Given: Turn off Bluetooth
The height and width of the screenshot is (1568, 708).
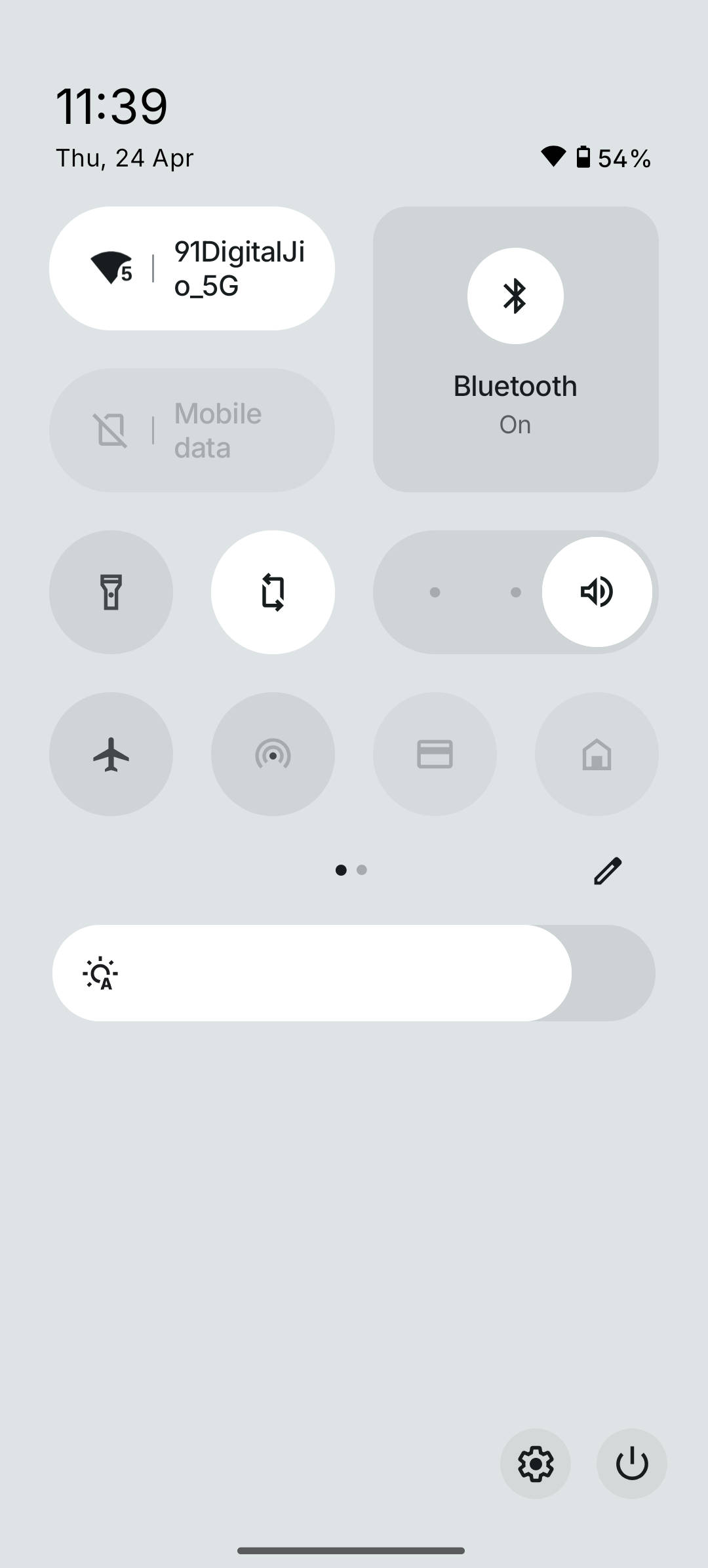Looking at the screenshot, I should (x=515, y=296).
